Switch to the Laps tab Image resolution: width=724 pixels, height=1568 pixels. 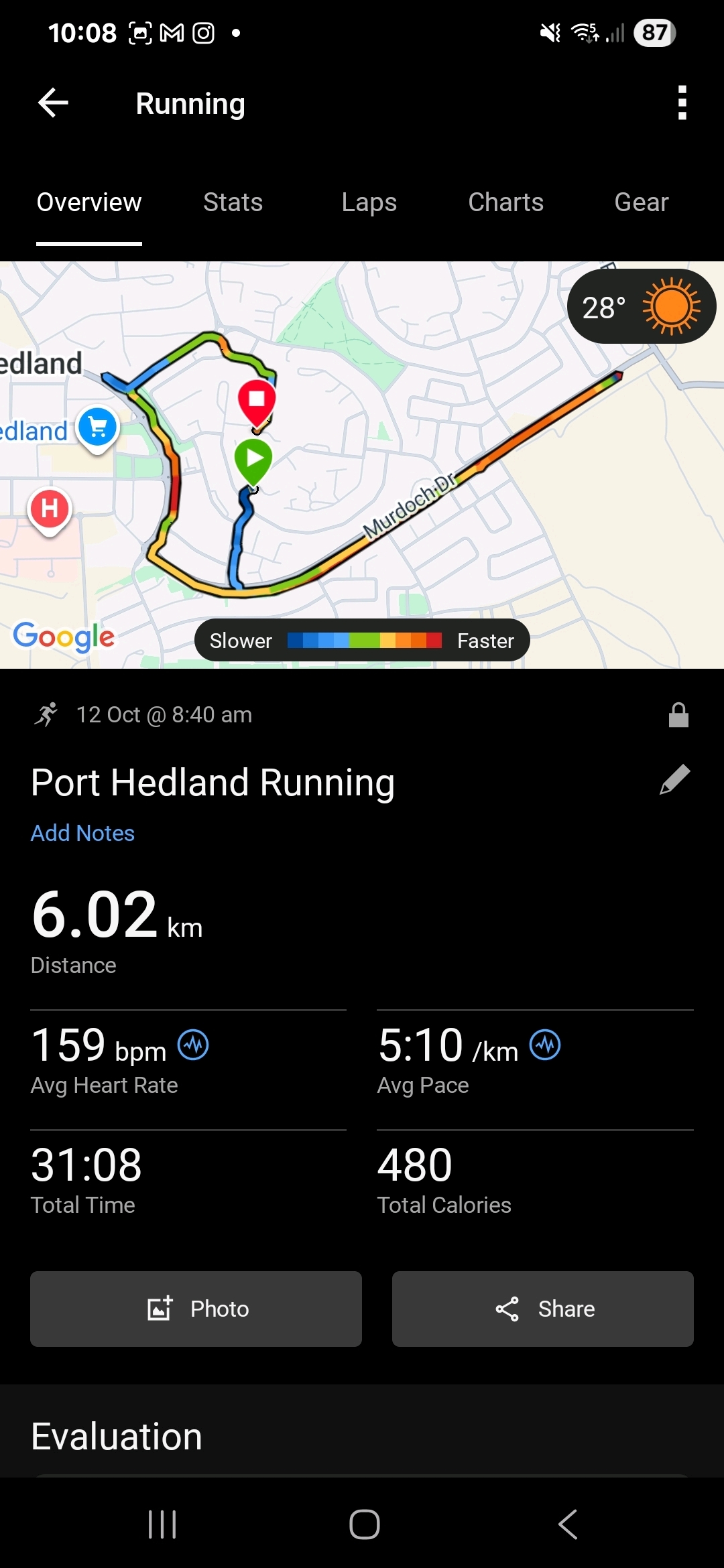click(369, 202)
